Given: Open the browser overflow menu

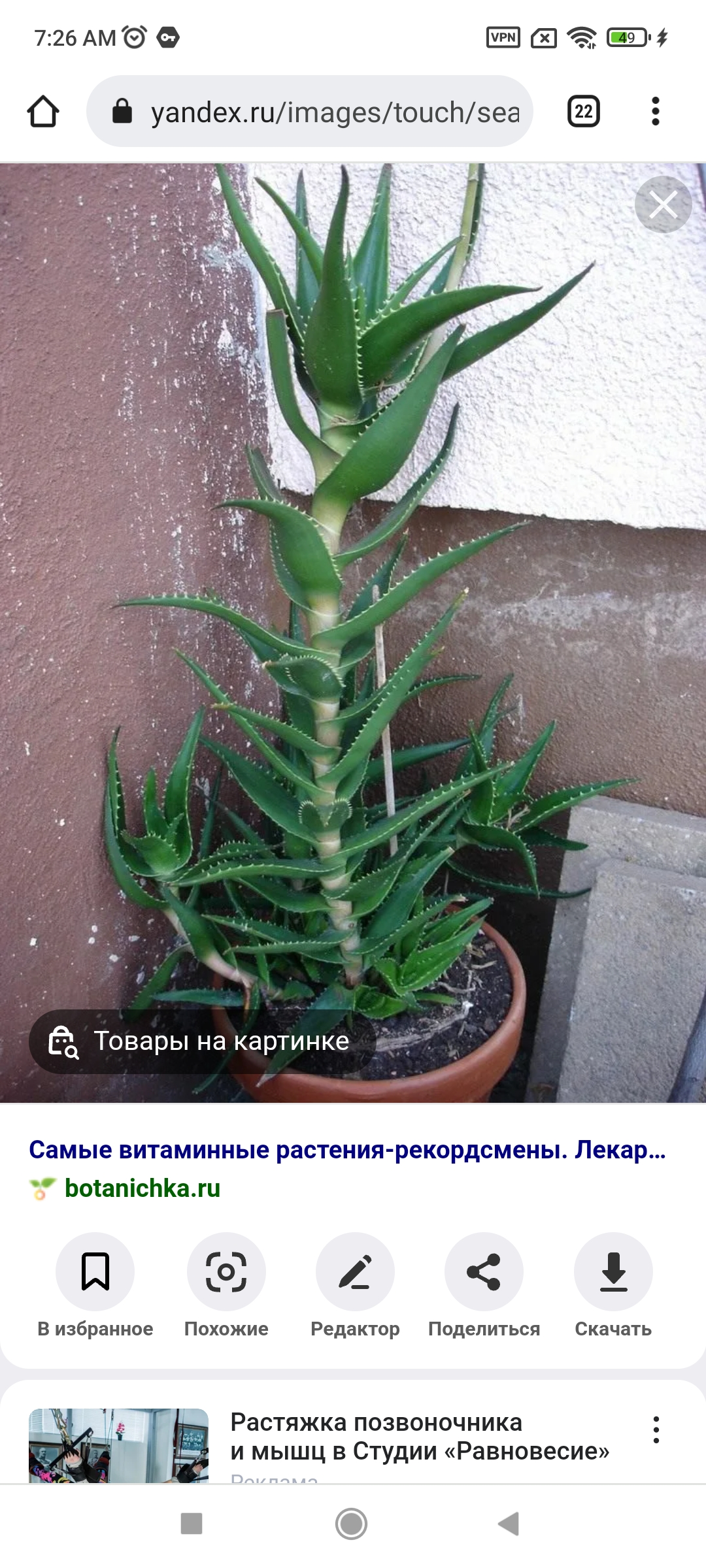Looking at the screenshot, I should click(656, 112).
